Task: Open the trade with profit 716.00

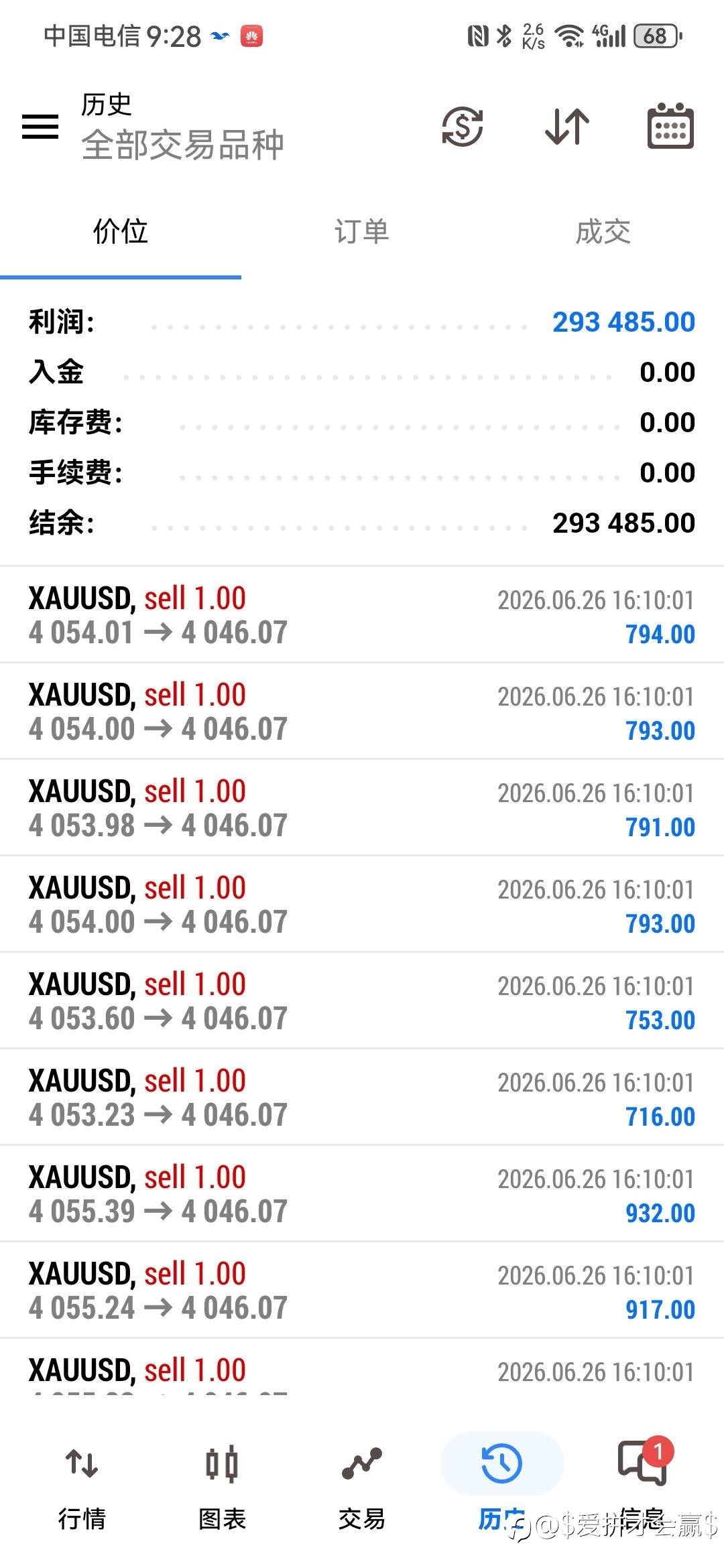Action: [x=362, y=1097]
